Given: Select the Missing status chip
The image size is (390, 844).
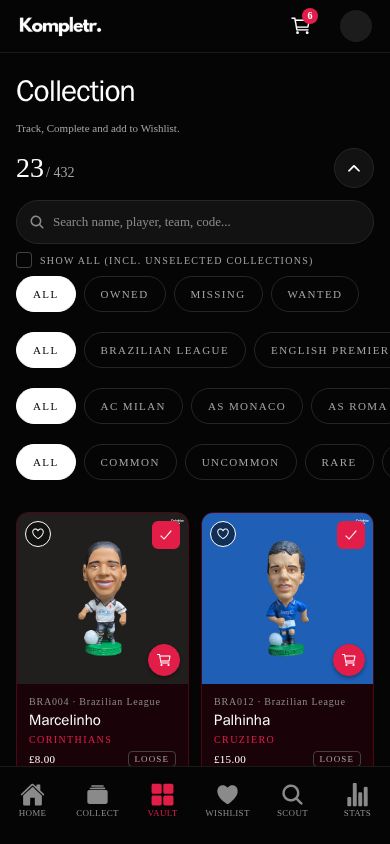Looking at the screenshot, I should pyautogui.click(x=218, y=294).
